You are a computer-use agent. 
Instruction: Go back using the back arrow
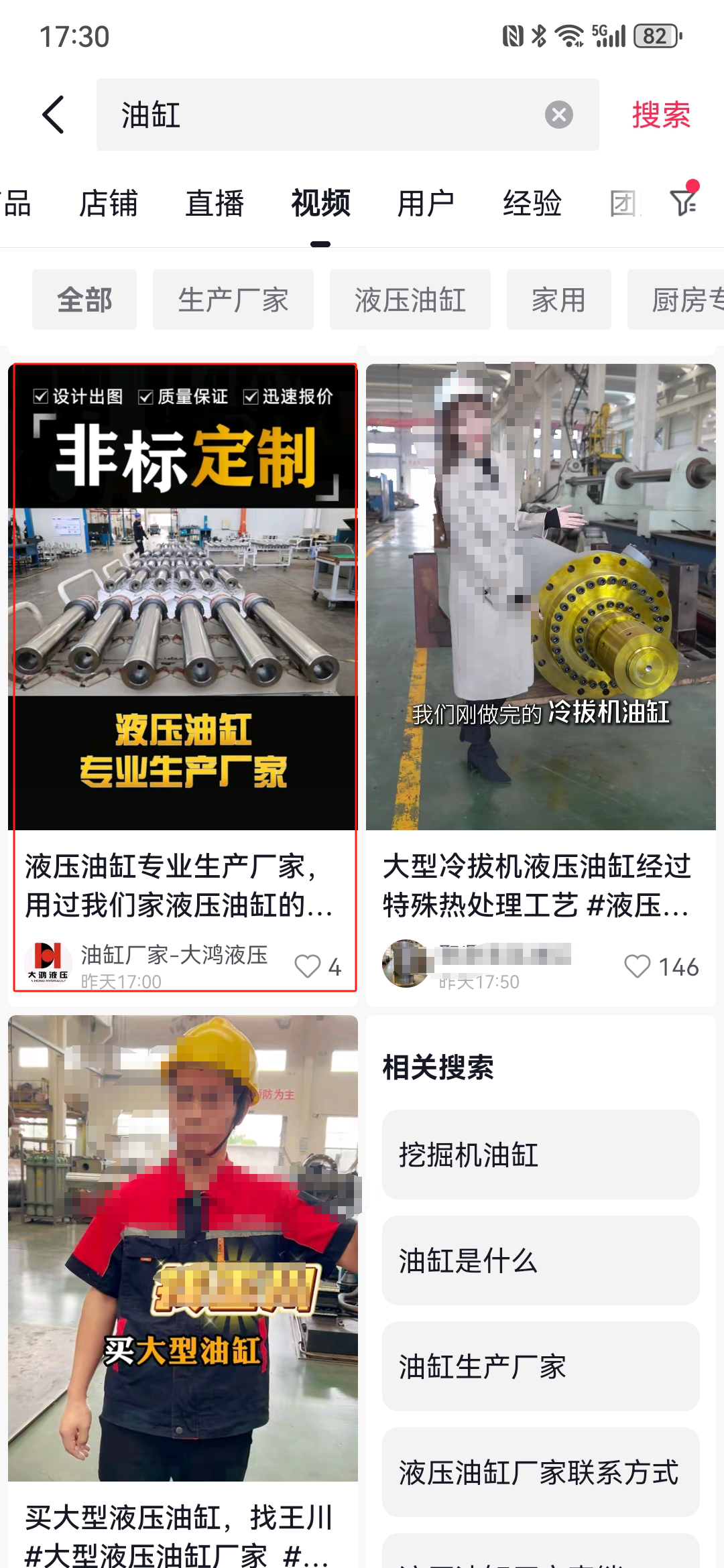pos(54,115)
